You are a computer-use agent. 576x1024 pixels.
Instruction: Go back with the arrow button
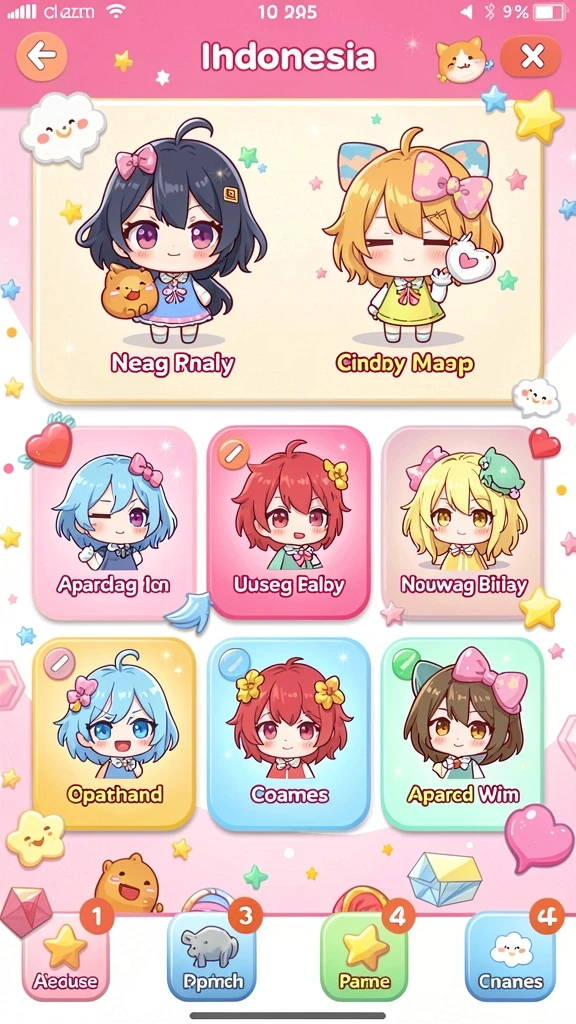point(42,56)
